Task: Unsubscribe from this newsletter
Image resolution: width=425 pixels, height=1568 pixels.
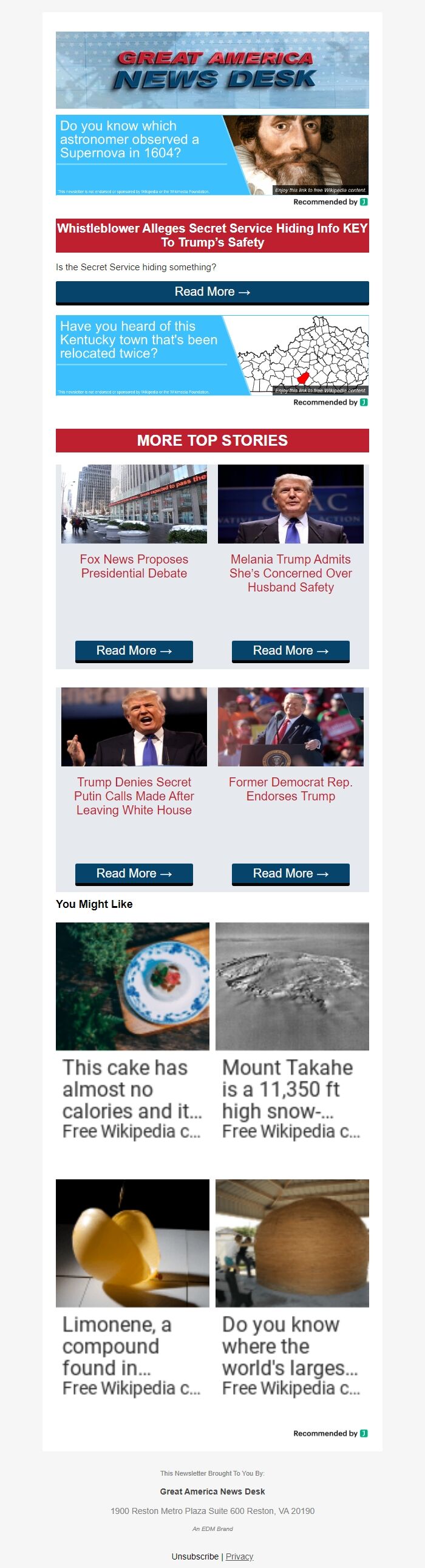Action: click(x=195, y=1556)
